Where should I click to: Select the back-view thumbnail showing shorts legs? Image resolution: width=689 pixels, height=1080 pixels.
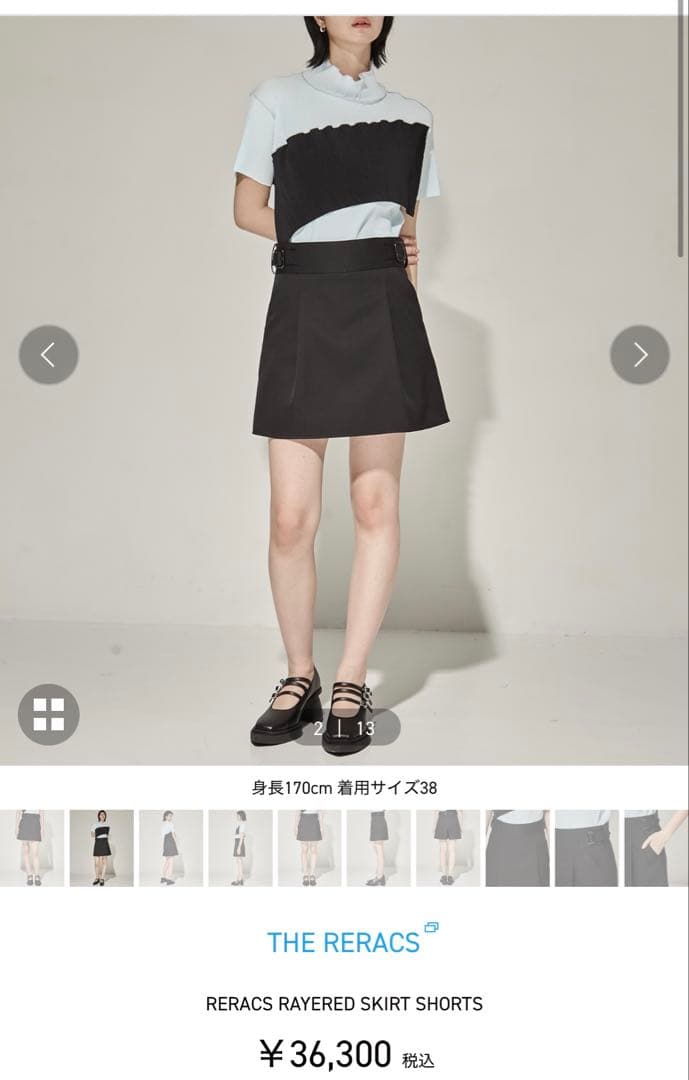tap(448, 848)
